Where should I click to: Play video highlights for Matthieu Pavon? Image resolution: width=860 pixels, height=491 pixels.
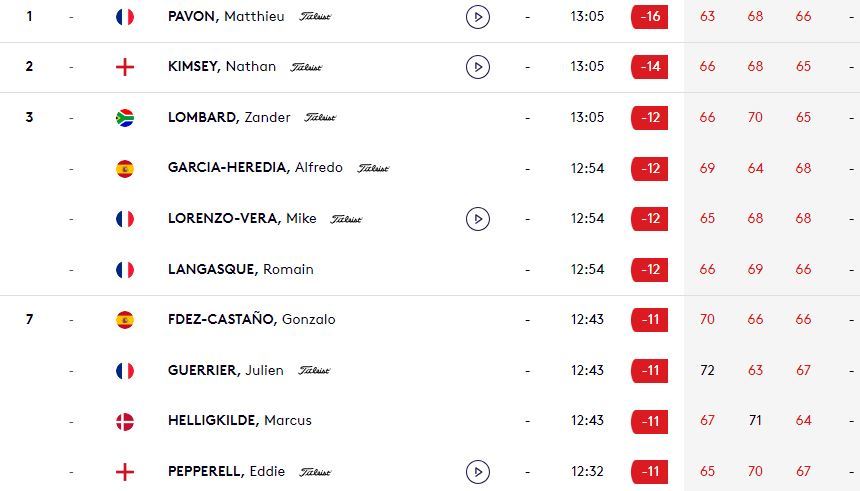(478, 17)
